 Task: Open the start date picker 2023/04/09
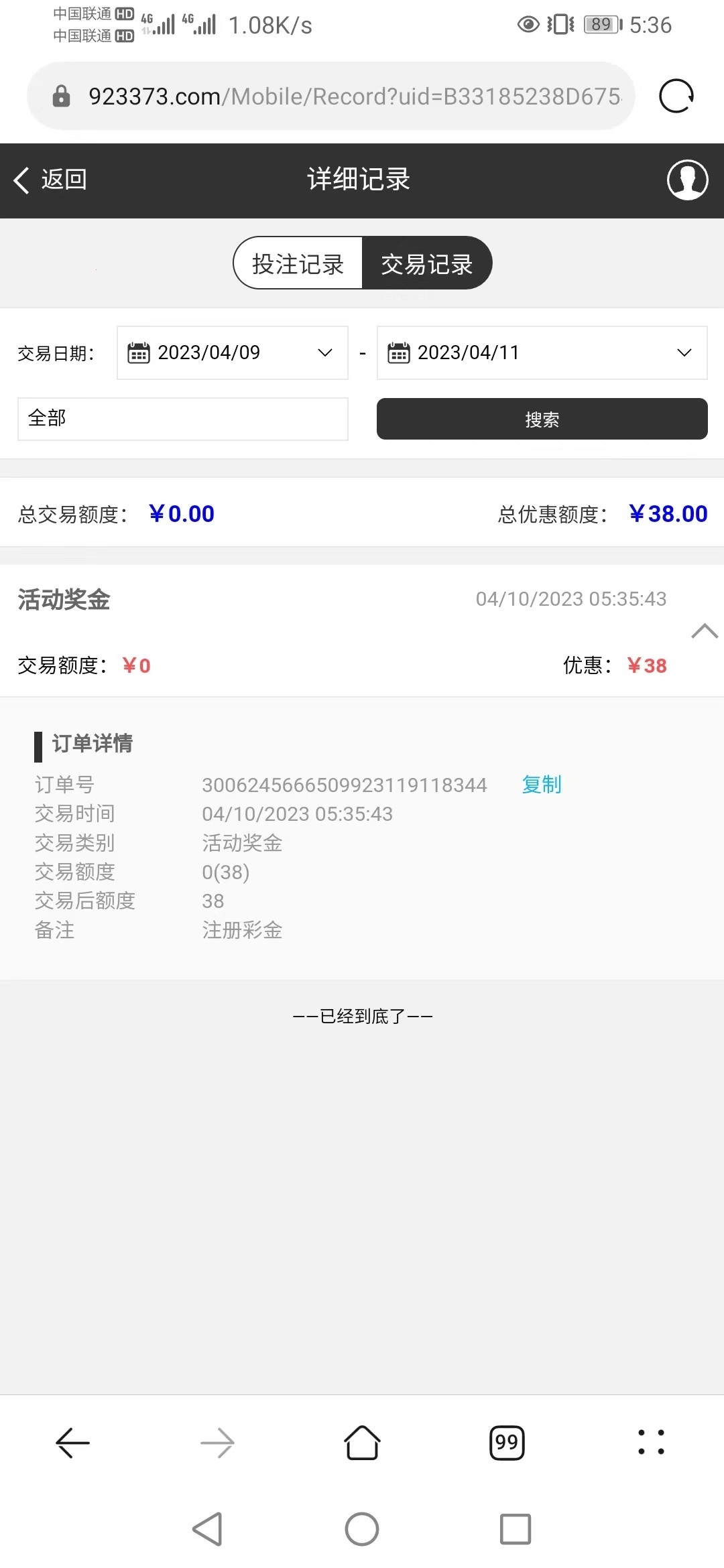tap(232, 352)
